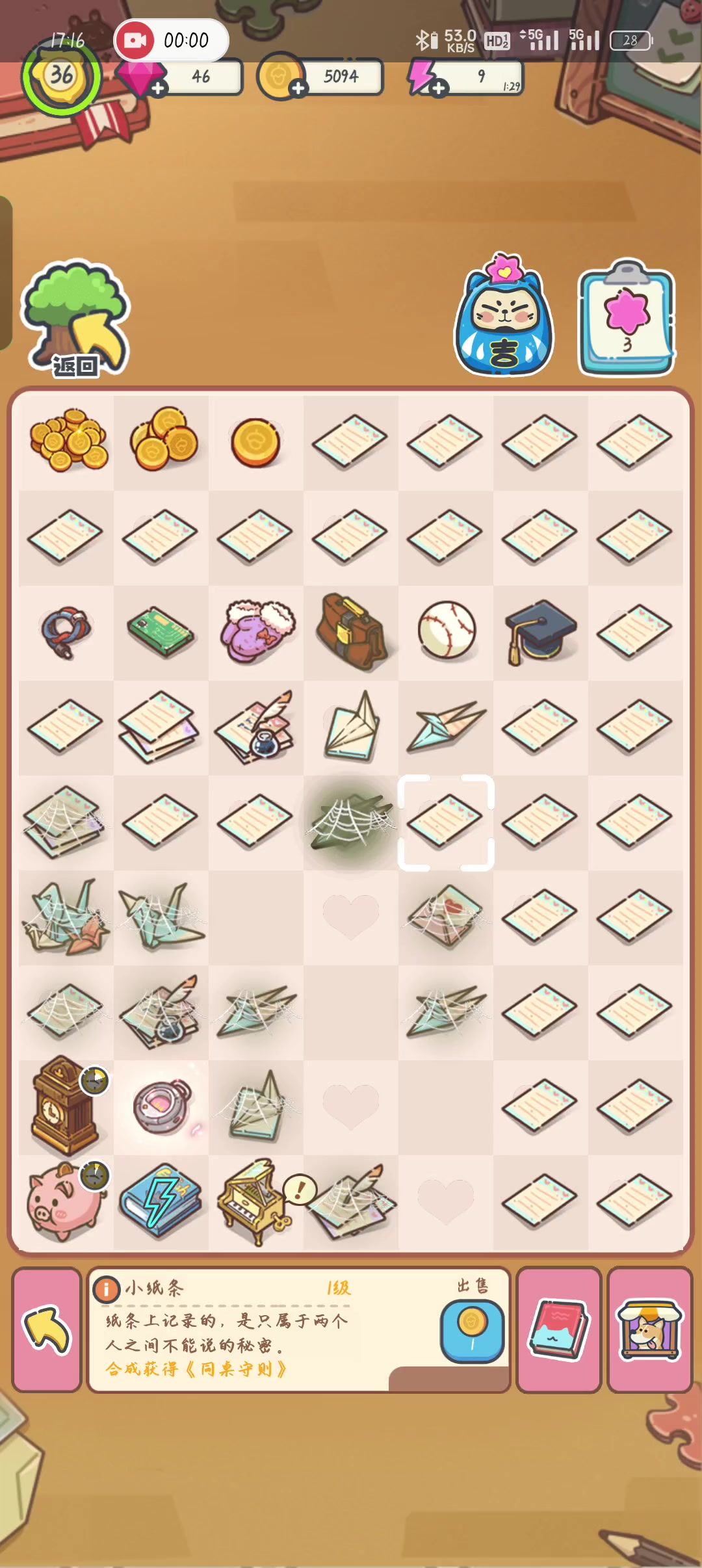Sell the selected 小纸条 item
This screenshot has width=702, height=1568.
pos(472,1331)
